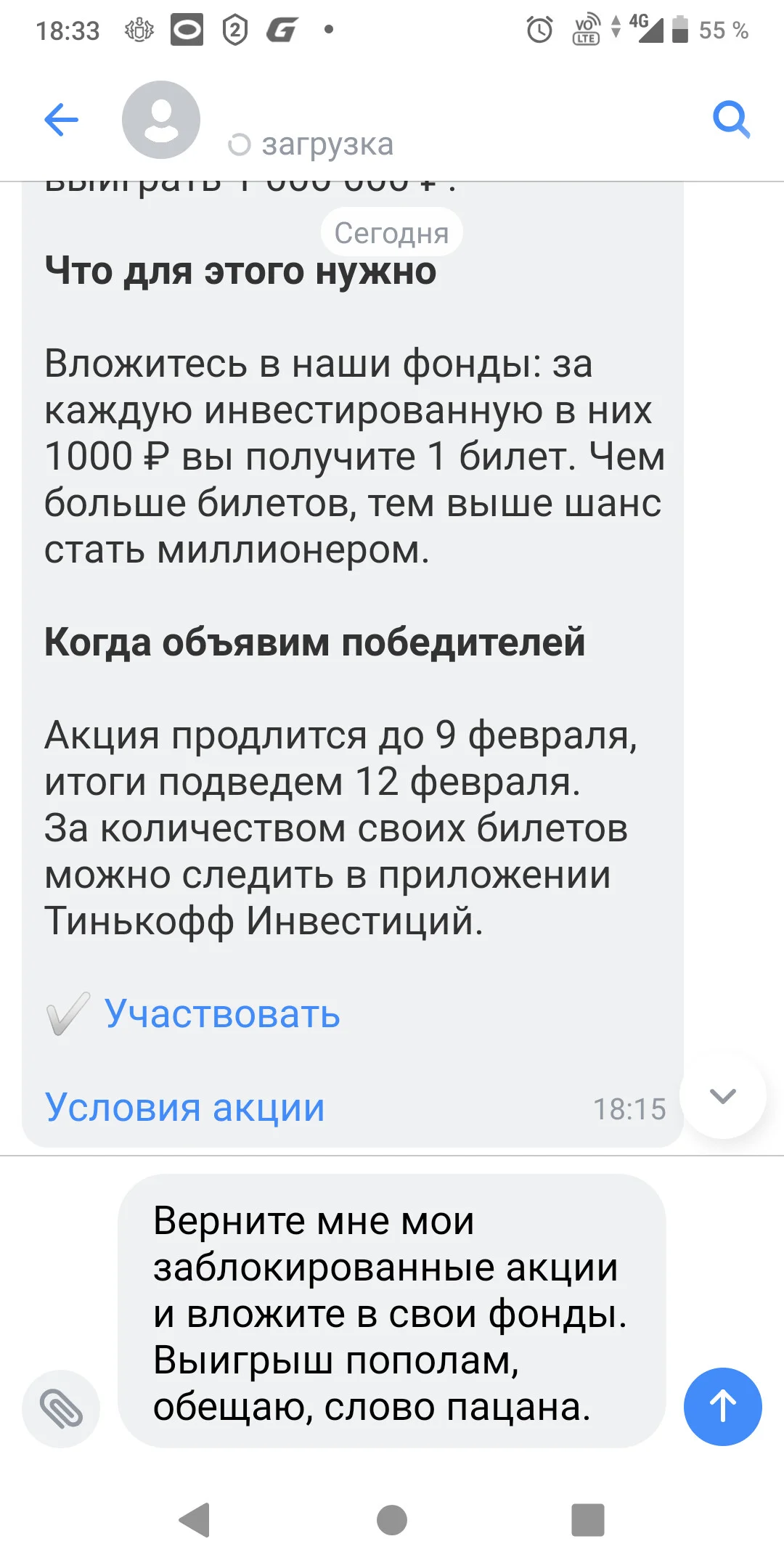Image resolution: width=784 pixels, height=1568 pixels.
Task: Go back using the top-left arrow
Action: coord(61,120)
